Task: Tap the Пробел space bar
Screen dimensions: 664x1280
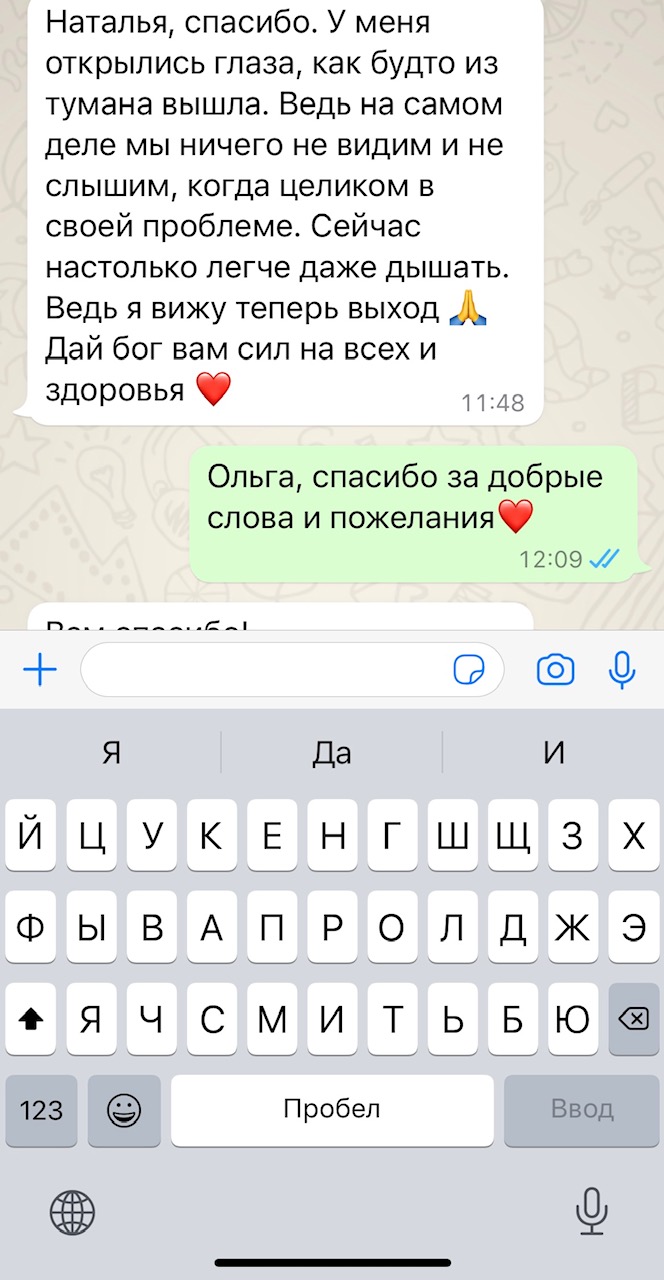Action: click(332, 1110)
